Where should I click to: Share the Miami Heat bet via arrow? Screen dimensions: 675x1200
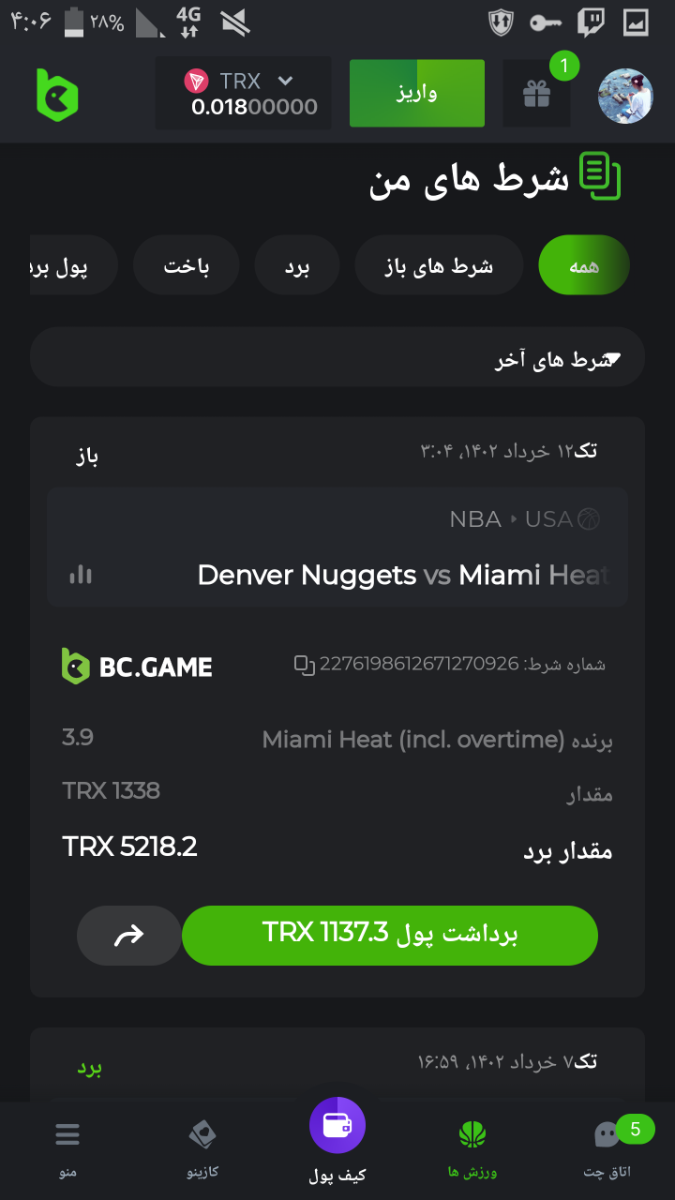click(x=129, y=935)
